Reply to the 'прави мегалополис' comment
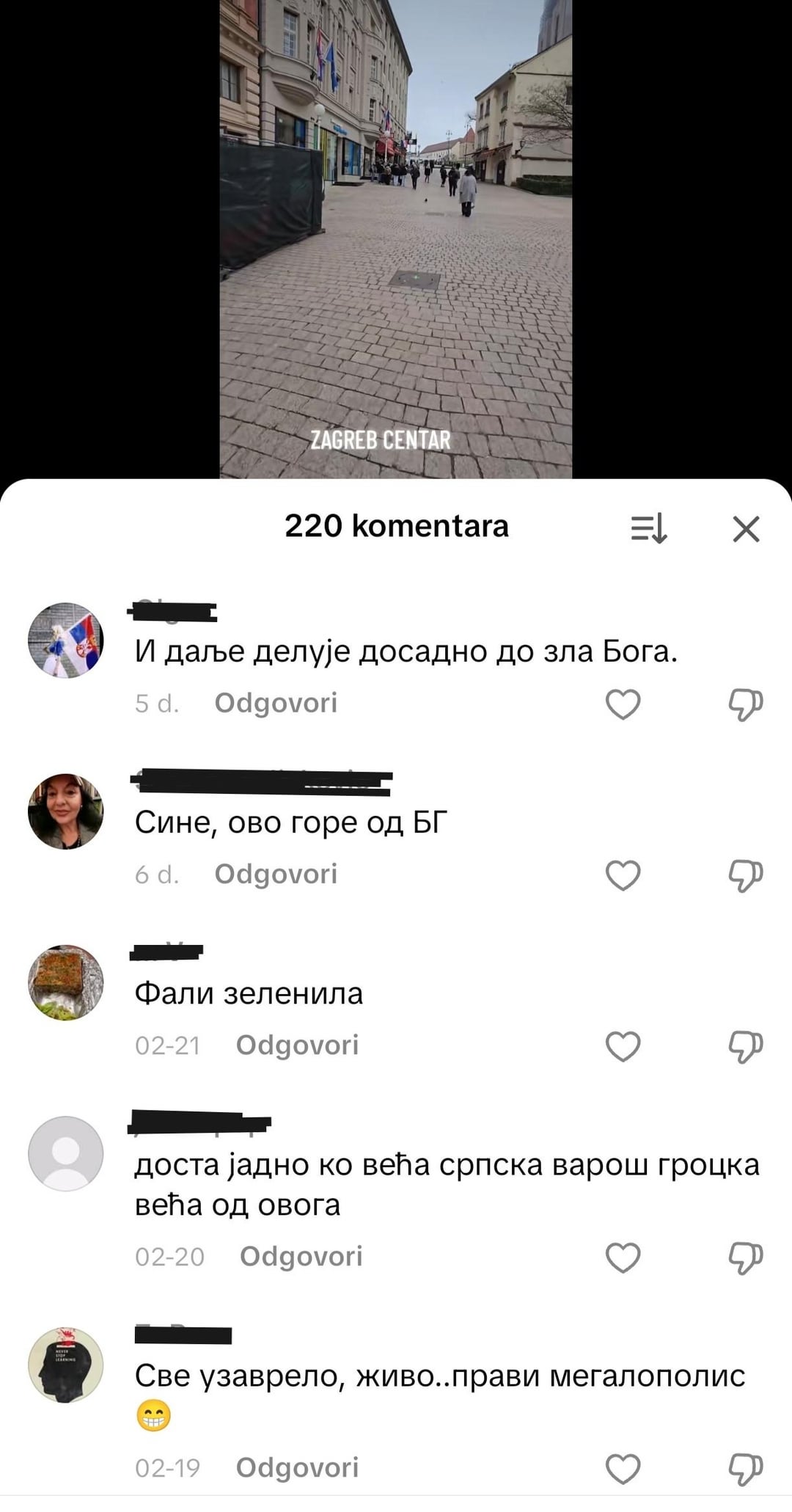The image size is (792, 1512). pyautogui.click(x=297, y=1467)
